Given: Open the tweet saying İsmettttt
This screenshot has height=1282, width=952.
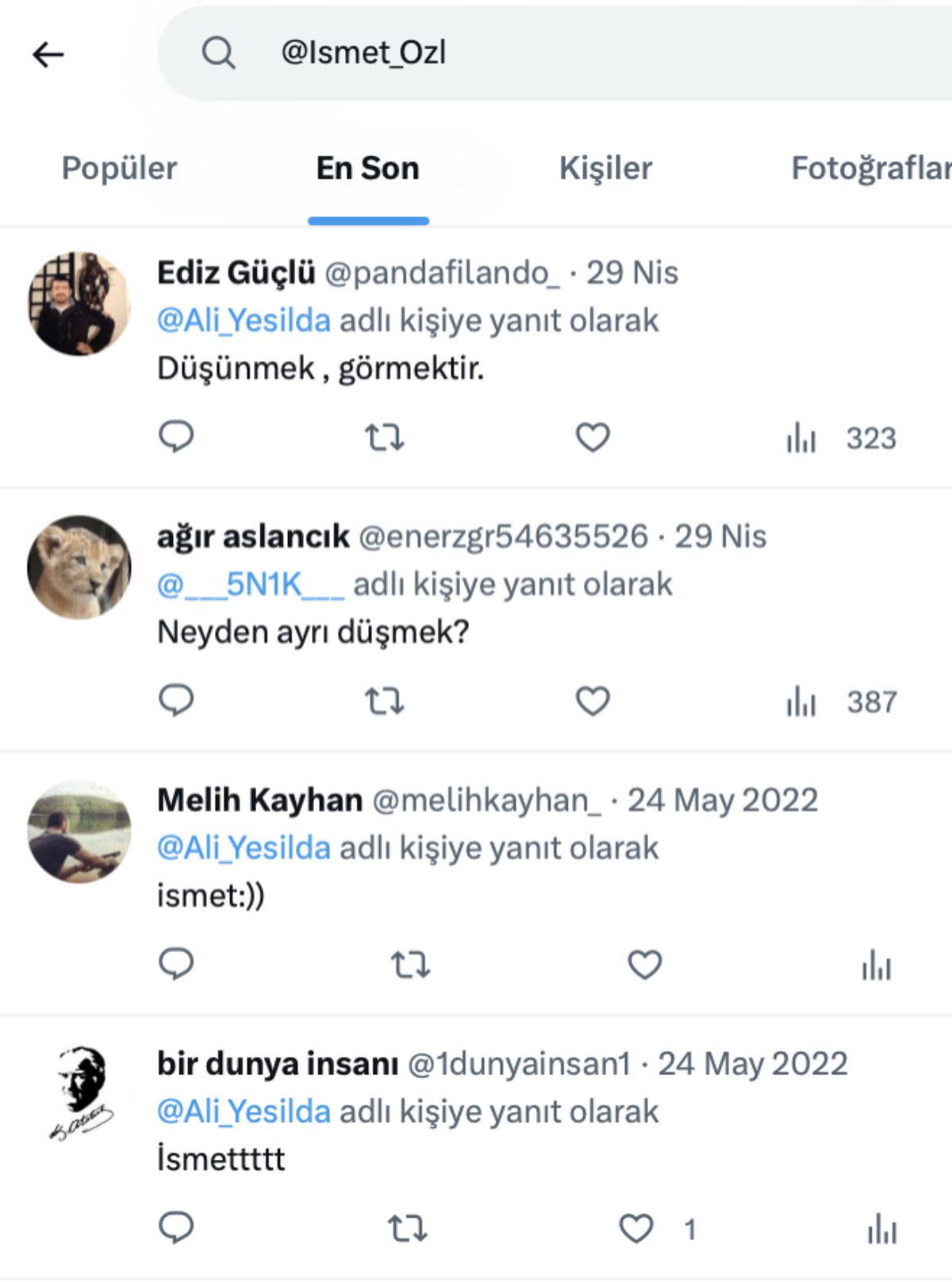Looking at the screenshot, I should click(x=221, y=1160).
